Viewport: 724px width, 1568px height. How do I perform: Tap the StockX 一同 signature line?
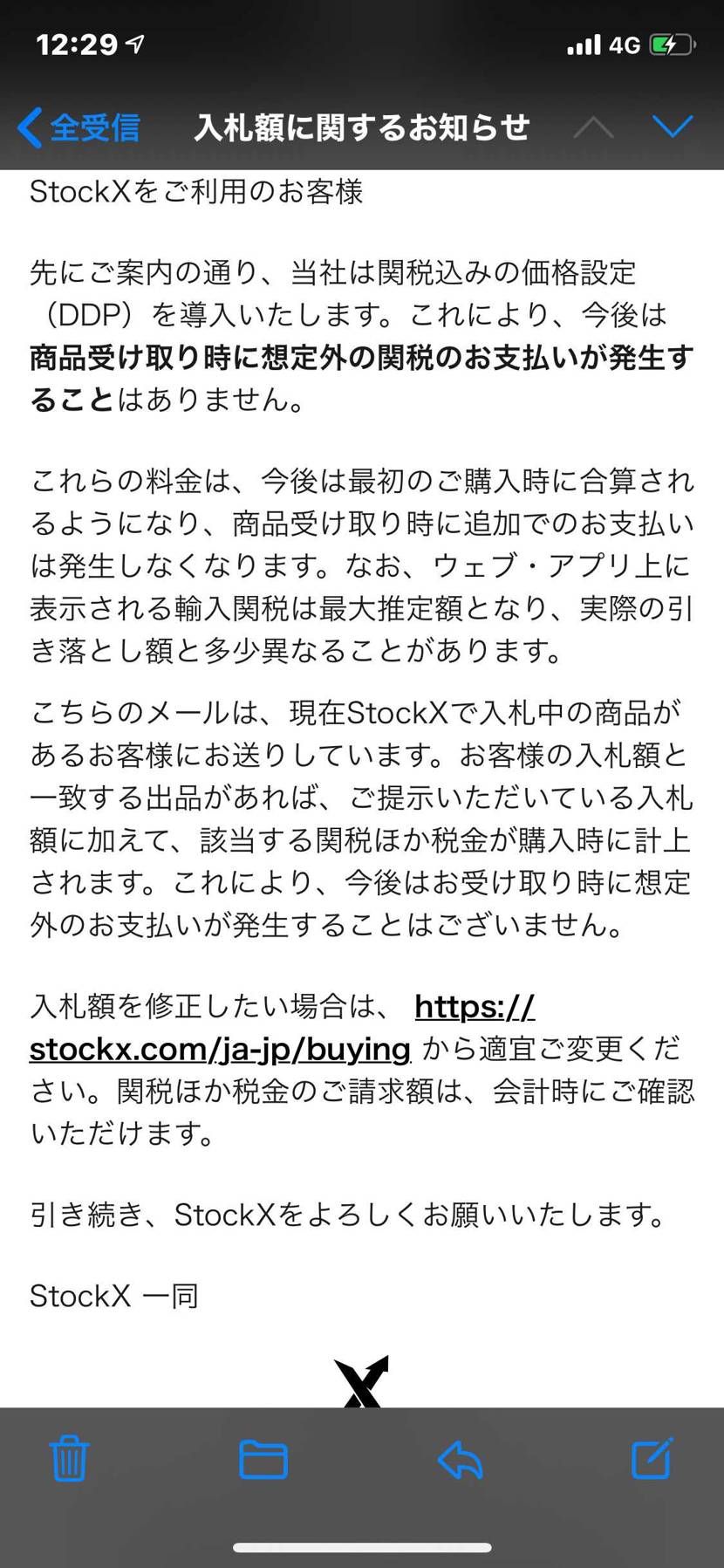[115, 1296]
